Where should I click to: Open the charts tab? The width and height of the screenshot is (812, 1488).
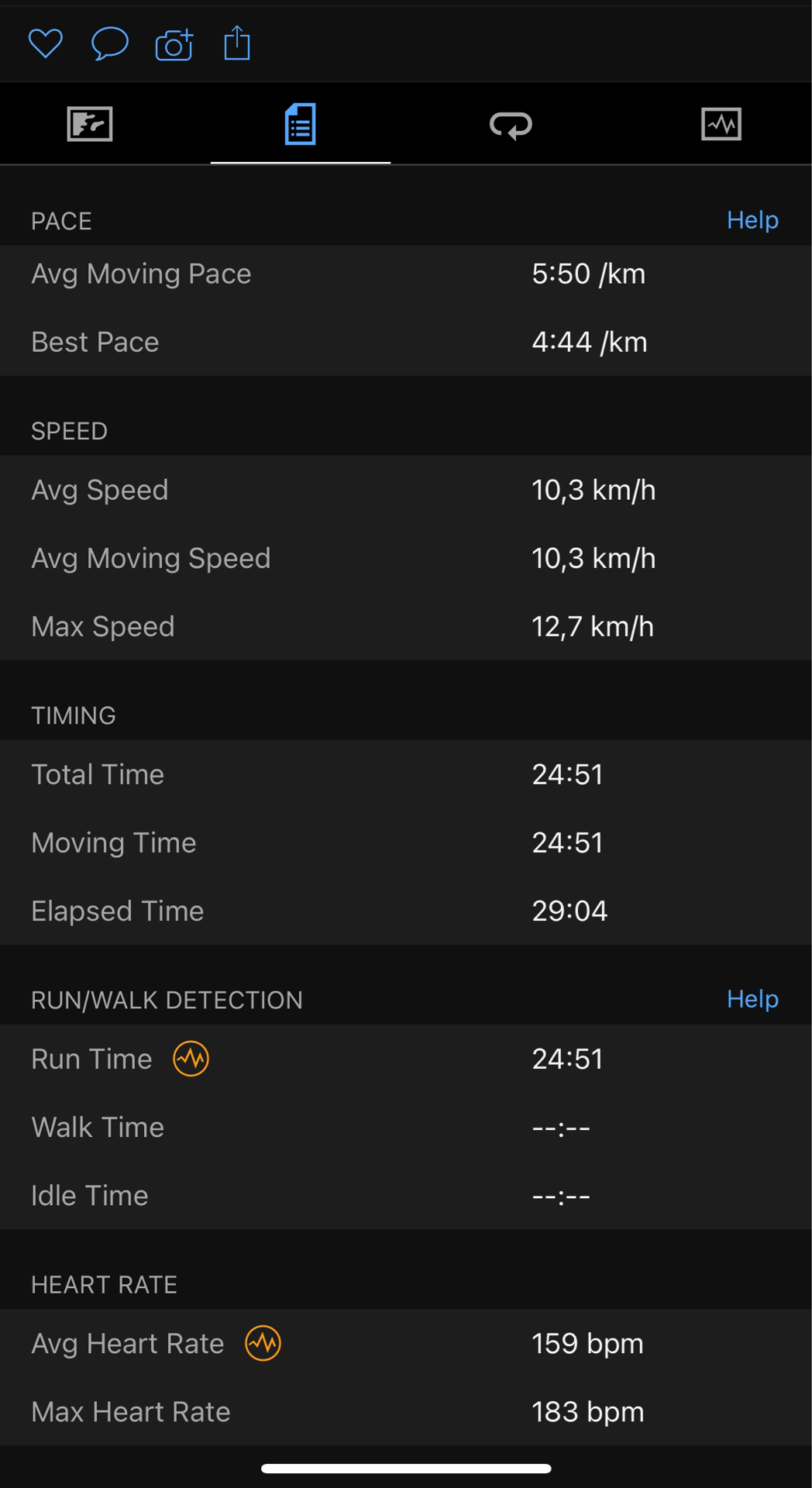pos(721,124)
